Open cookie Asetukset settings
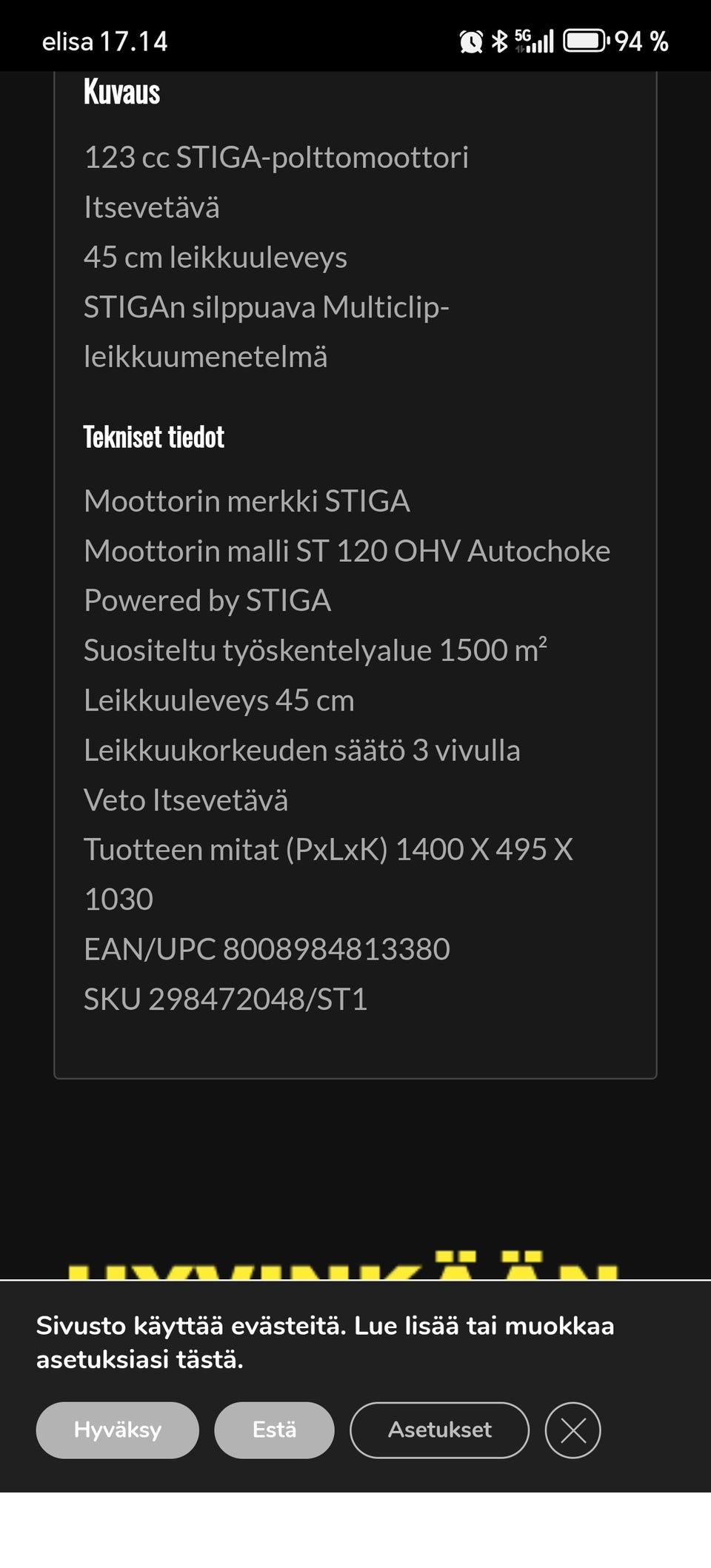 tap(439, 1430)
